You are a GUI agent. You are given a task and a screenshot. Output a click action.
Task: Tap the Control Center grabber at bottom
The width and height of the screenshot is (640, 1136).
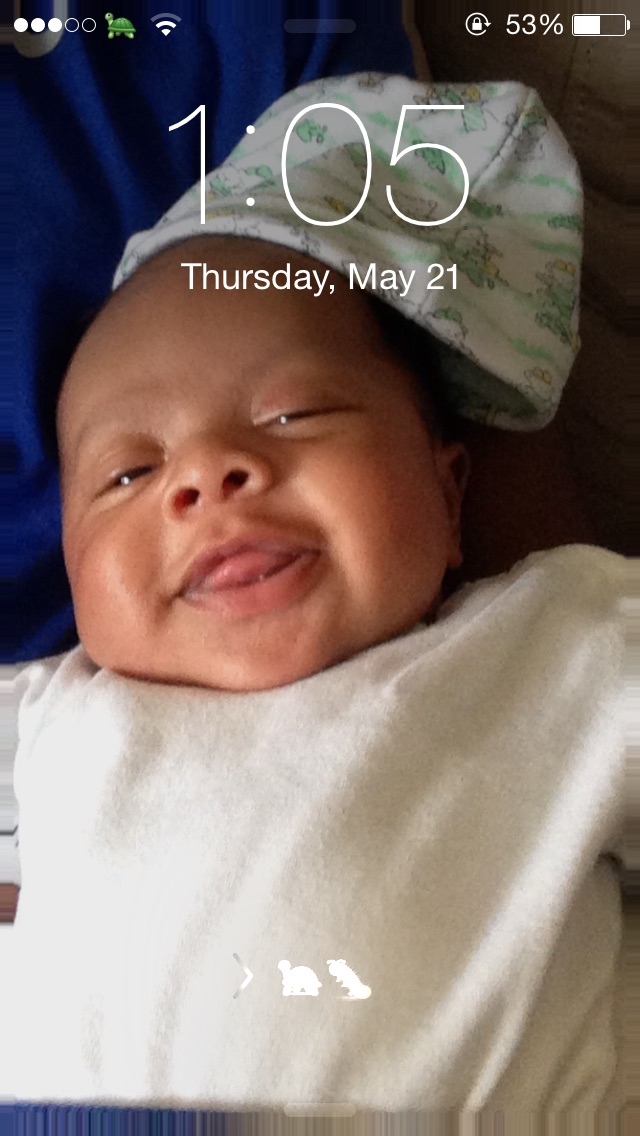pyautogui.click(x=320, y=1109)
